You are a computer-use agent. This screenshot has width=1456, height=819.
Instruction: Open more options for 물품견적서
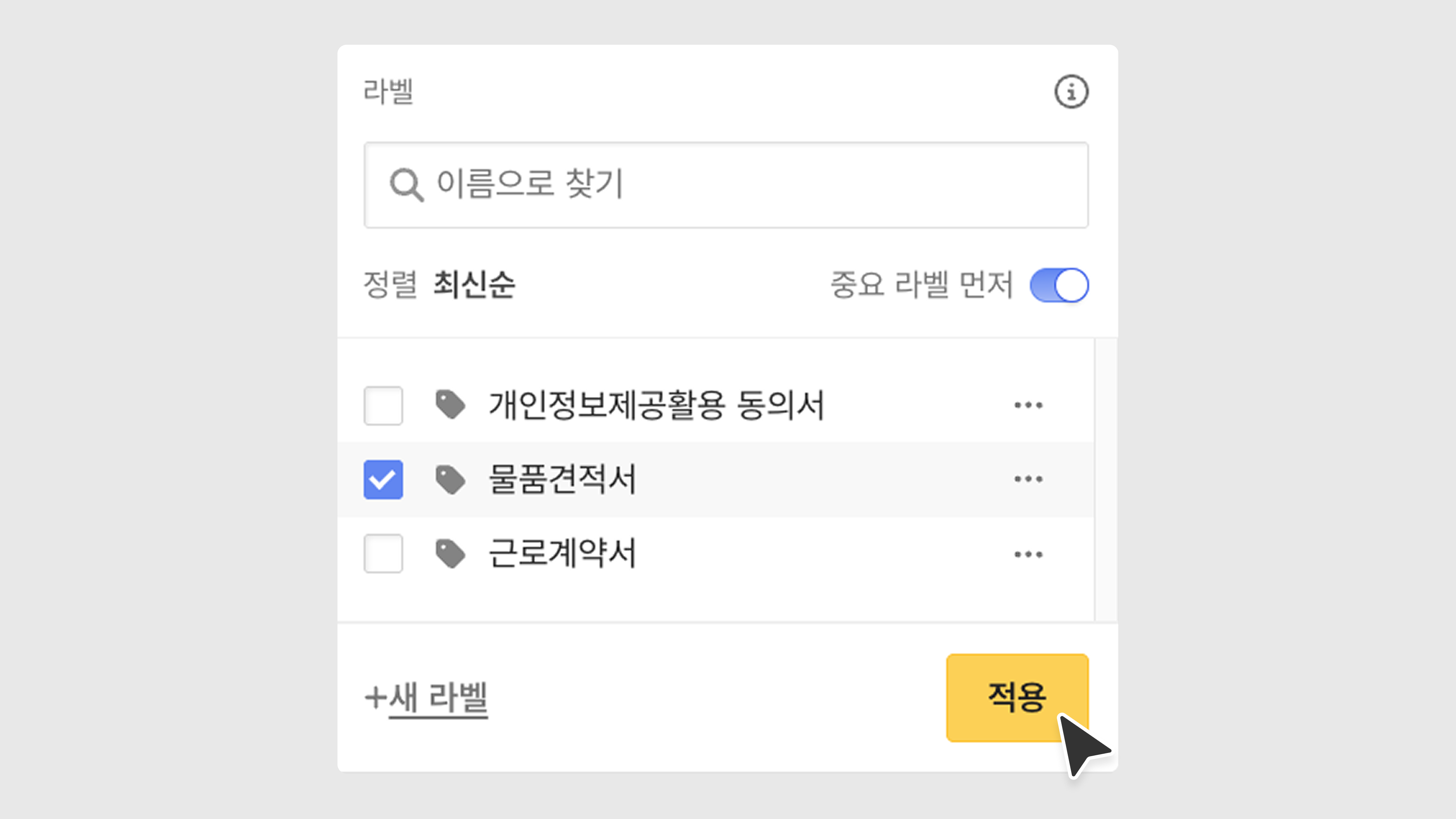pyautogui.click(x=1028, y=479)
